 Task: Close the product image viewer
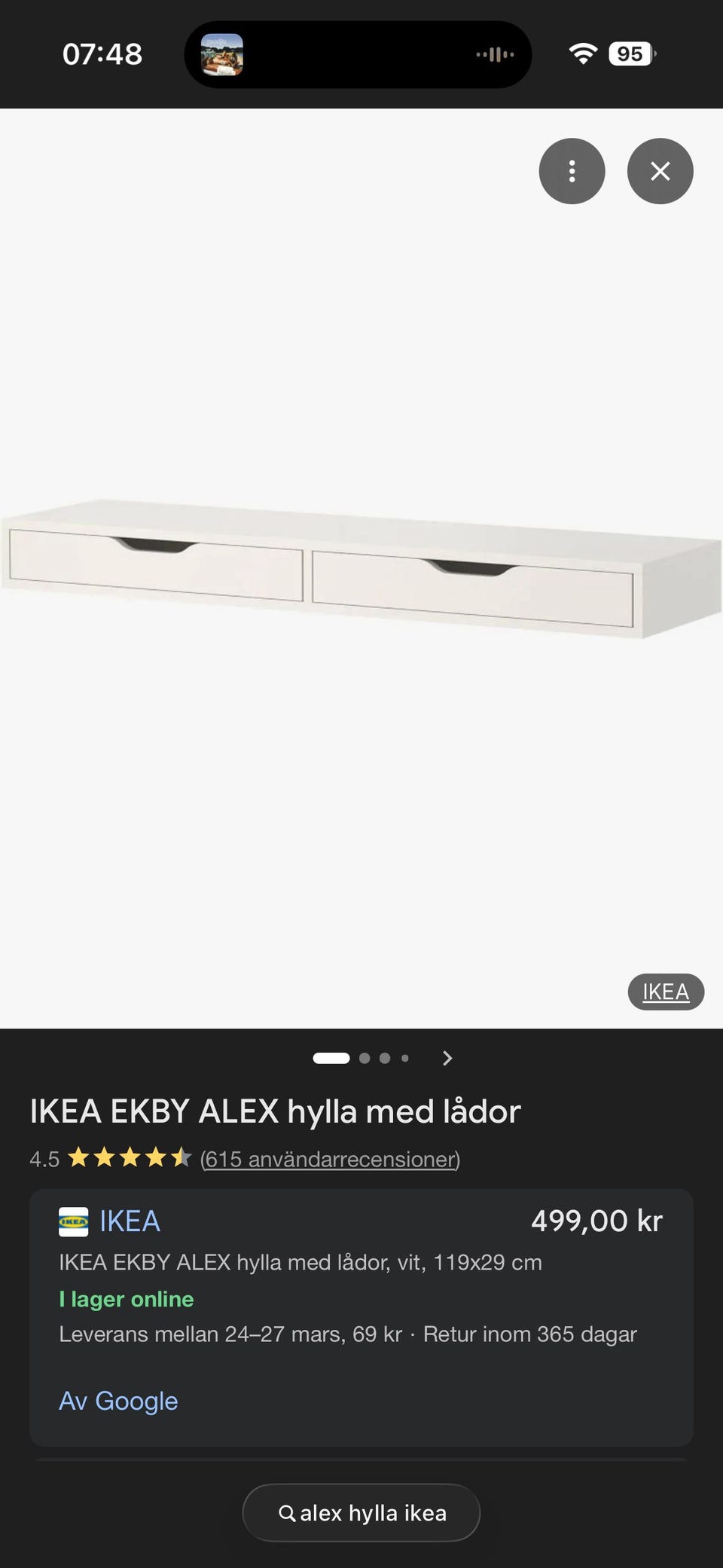[x=660, y=171]
